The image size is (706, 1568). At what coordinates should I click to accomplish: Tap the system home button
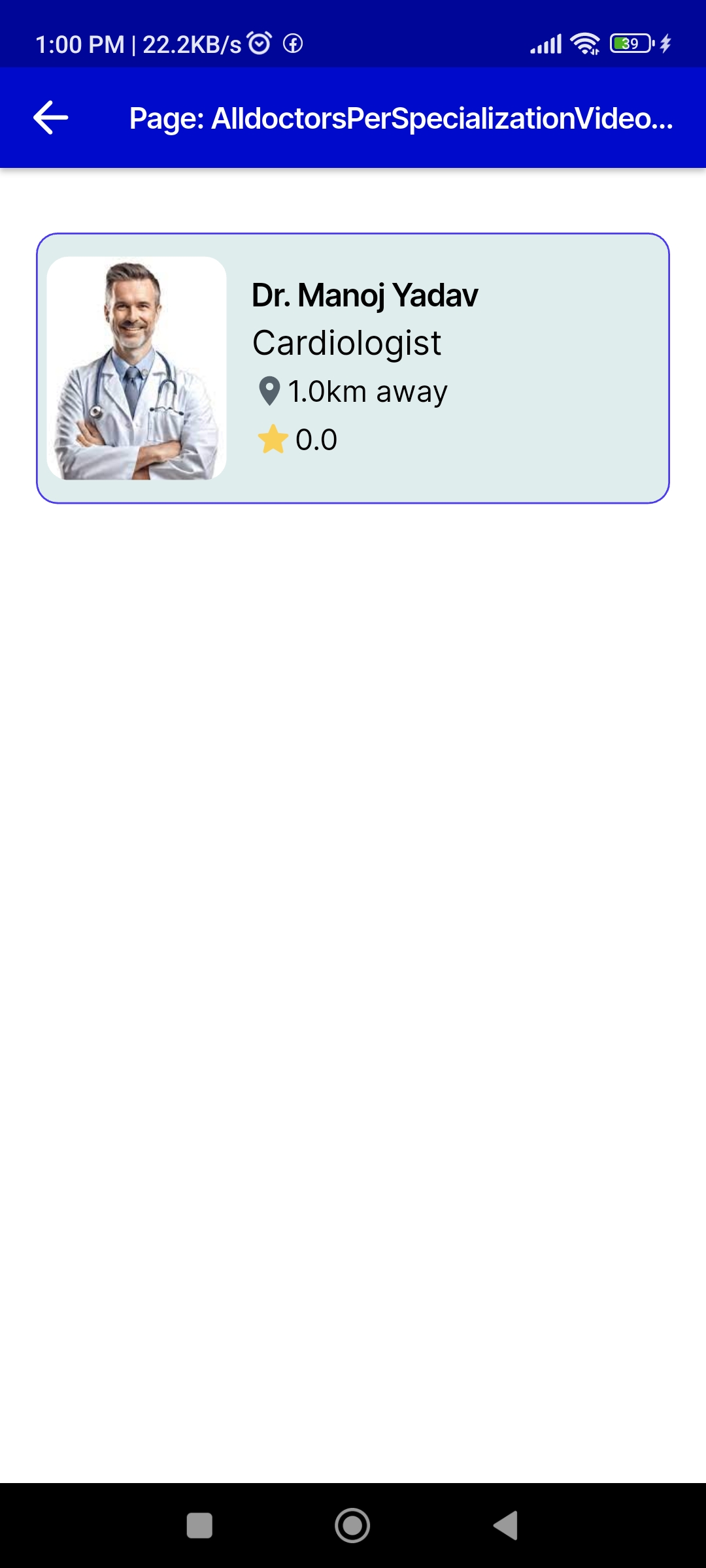[352, 1526]
